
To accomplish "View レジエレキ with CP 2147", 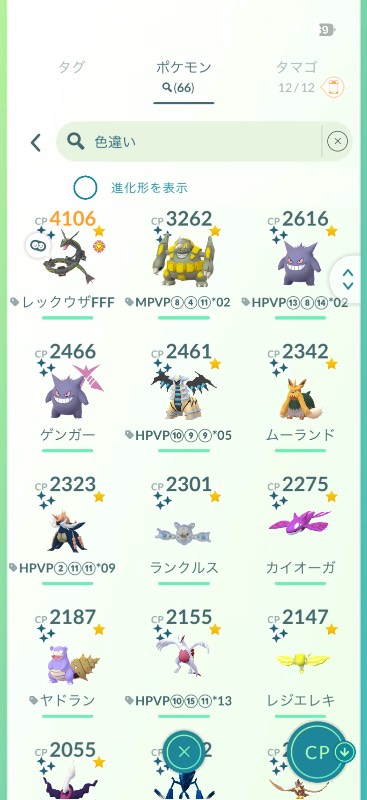I will [300, 662].
